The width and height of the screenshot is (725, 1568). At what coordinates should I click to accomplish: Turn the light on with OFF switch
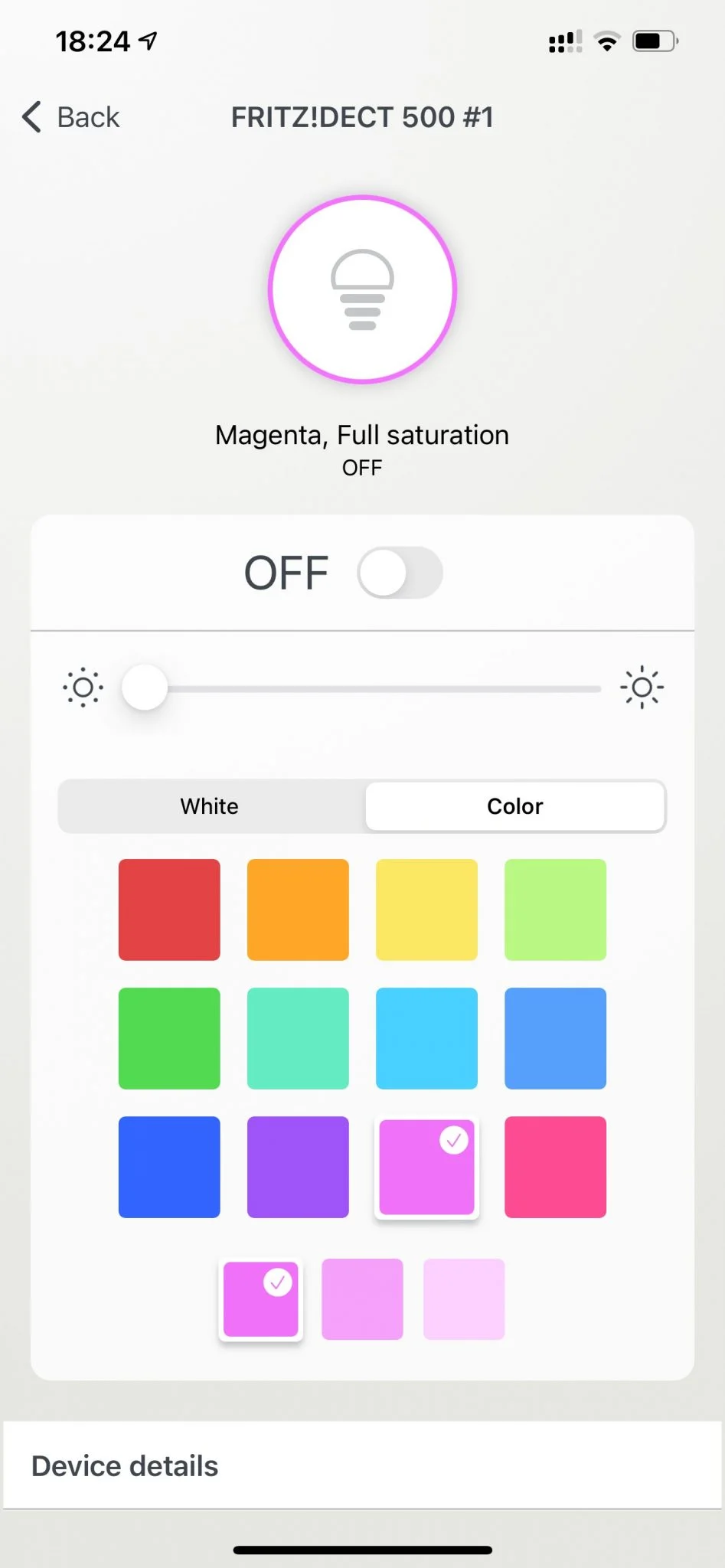[x=400, y=573]
